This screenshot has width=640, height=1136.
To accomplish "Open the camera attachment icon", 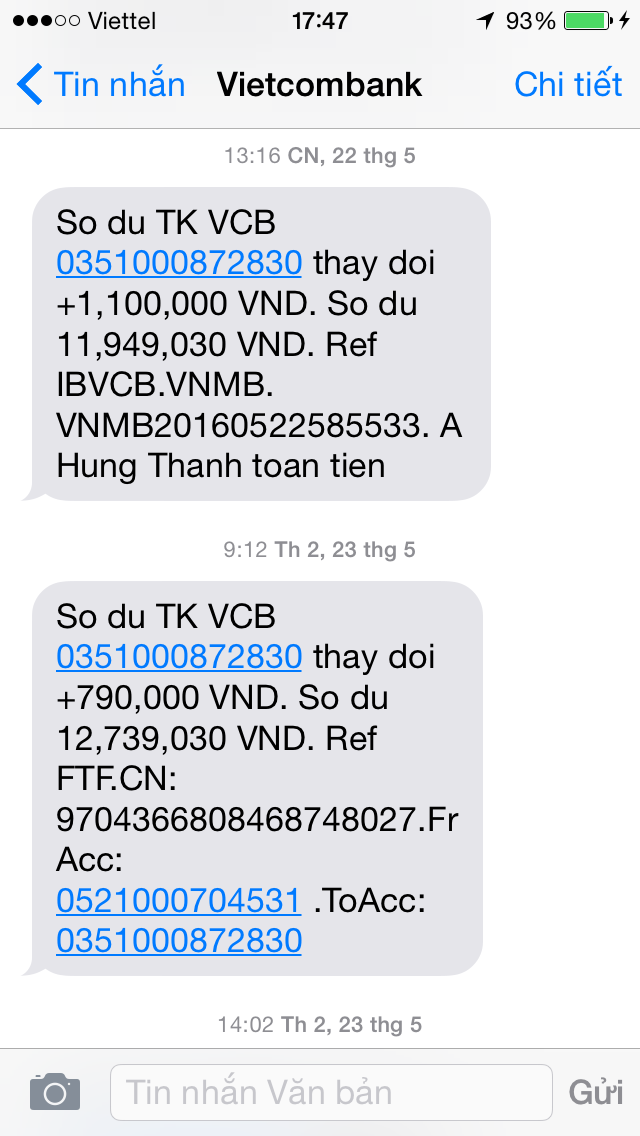I will (x=55, y=1092).
